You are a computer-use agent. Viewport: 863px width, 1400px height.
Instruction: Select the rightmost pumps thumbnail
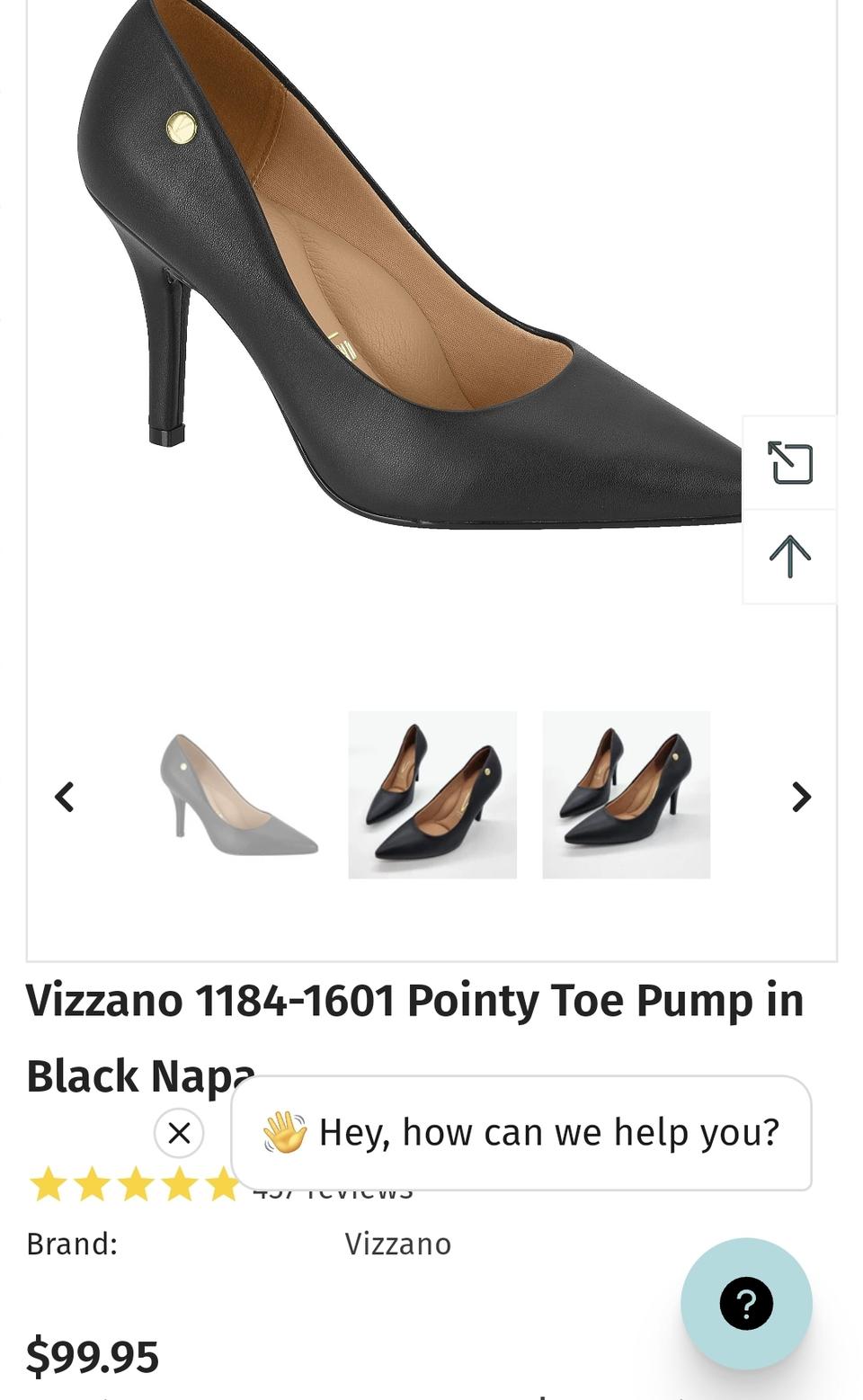point(626,794)
